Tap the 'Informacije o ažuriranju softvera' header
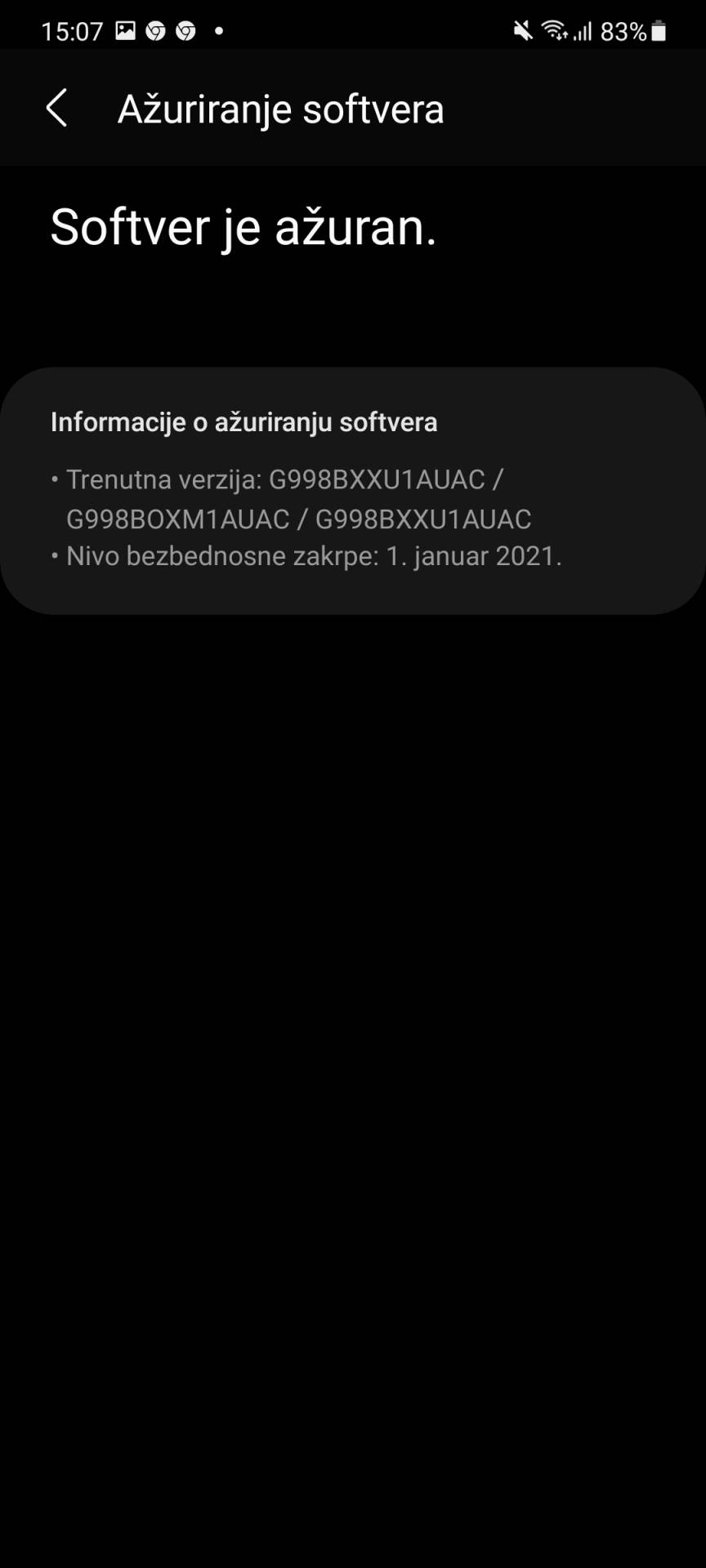 (244, 422)
